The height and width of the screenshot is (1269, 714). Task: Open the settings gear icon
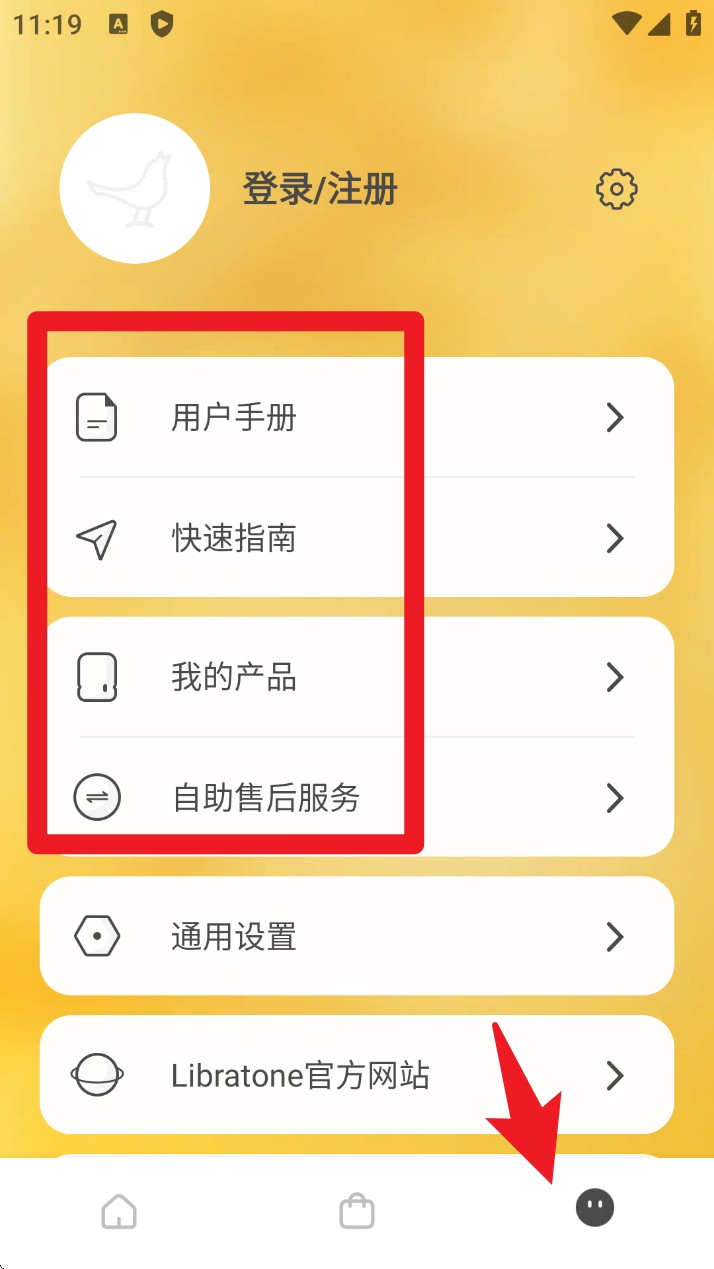(x=617, y=189)
